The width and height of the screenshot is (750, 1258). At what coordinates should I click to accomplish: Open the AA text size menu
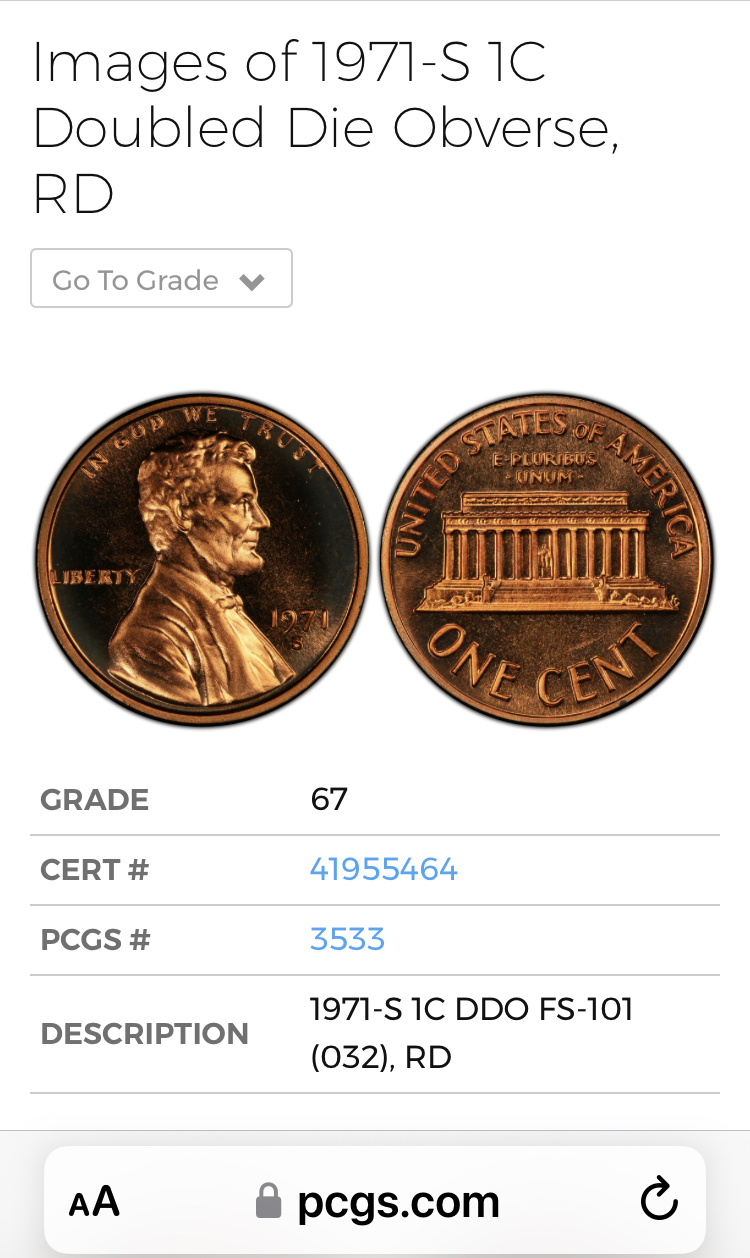pos(94,1202)
